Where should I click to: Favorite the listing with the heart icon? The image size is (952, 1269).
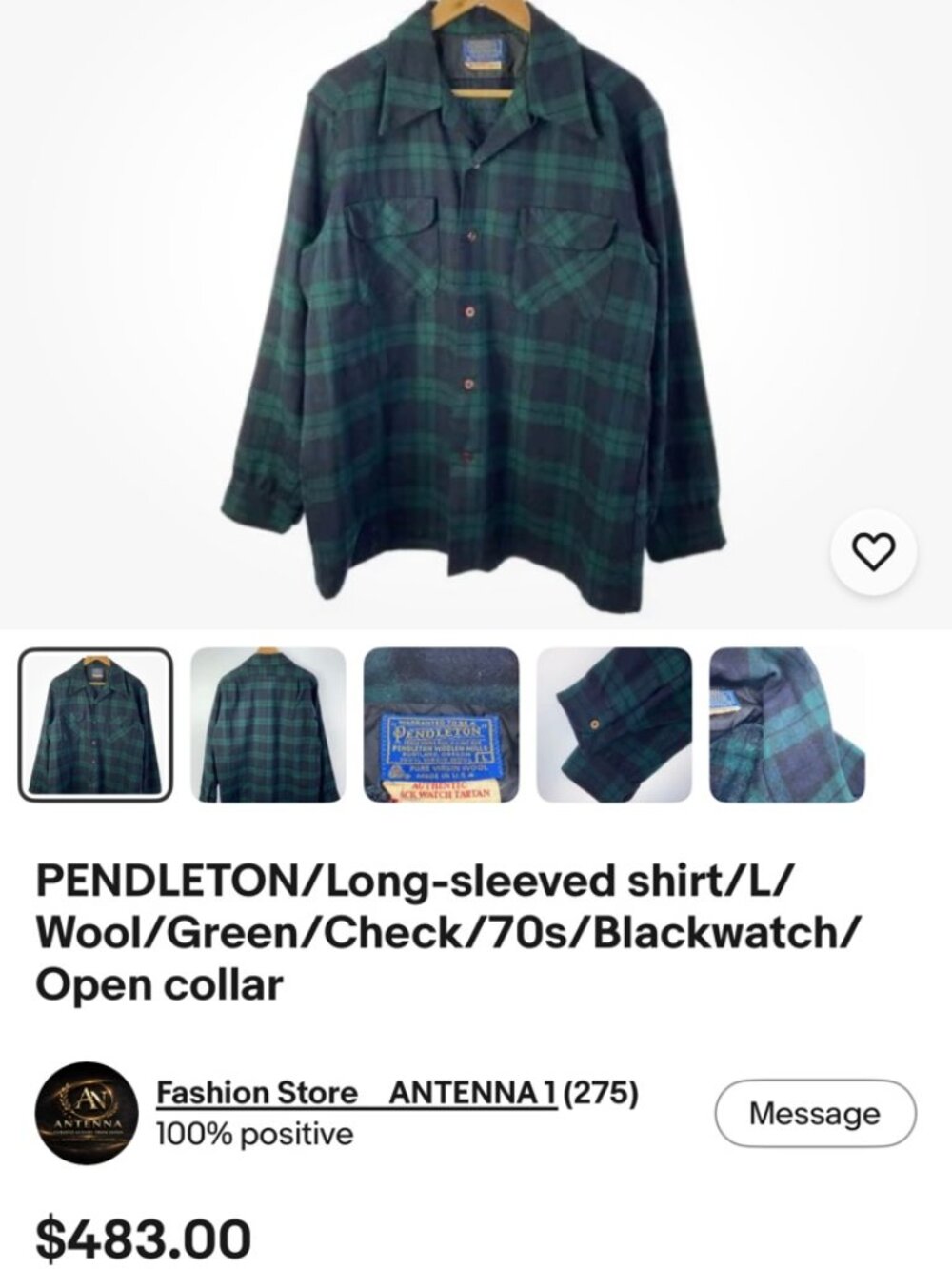point(872,552)
